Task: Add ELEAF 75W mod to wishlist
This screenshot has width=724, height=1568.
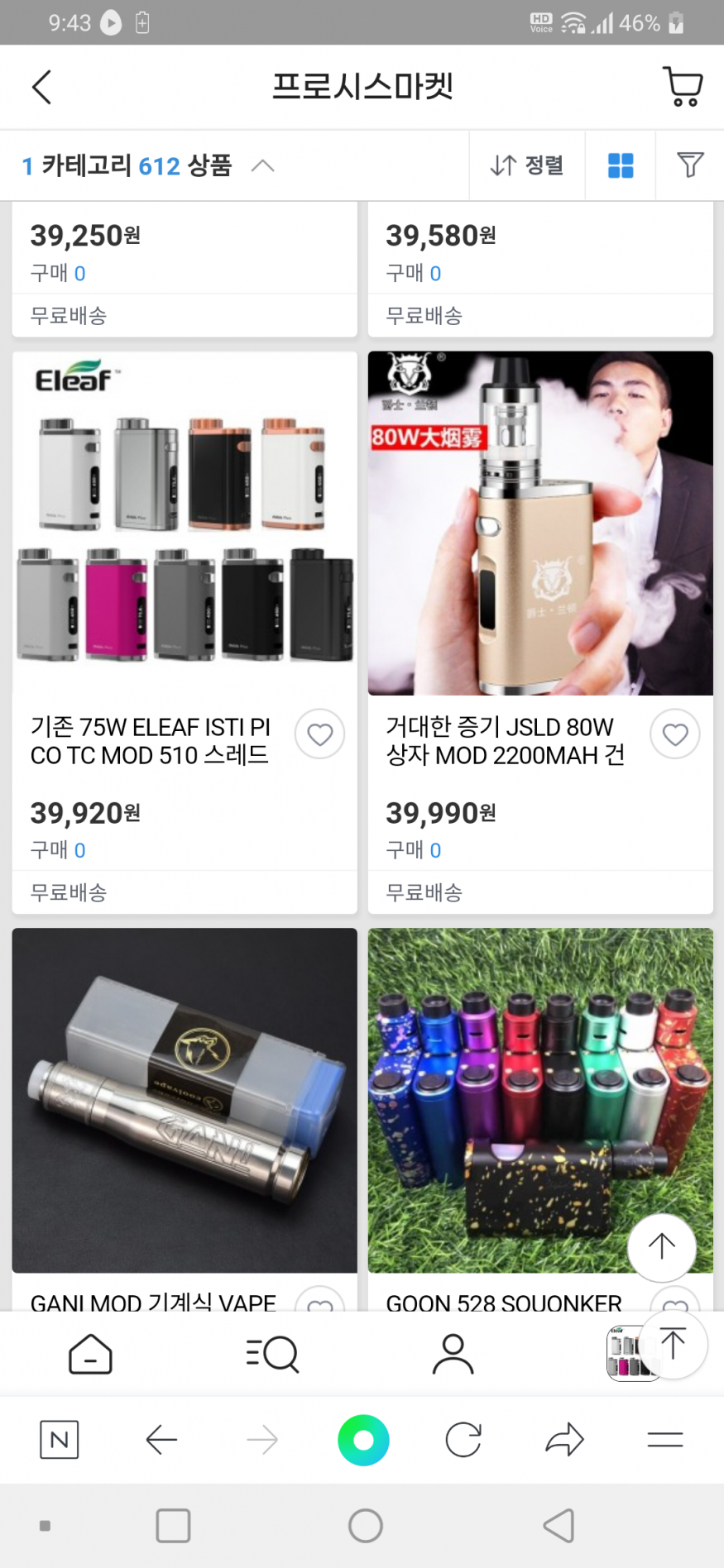Action: (x=320, y=734)
